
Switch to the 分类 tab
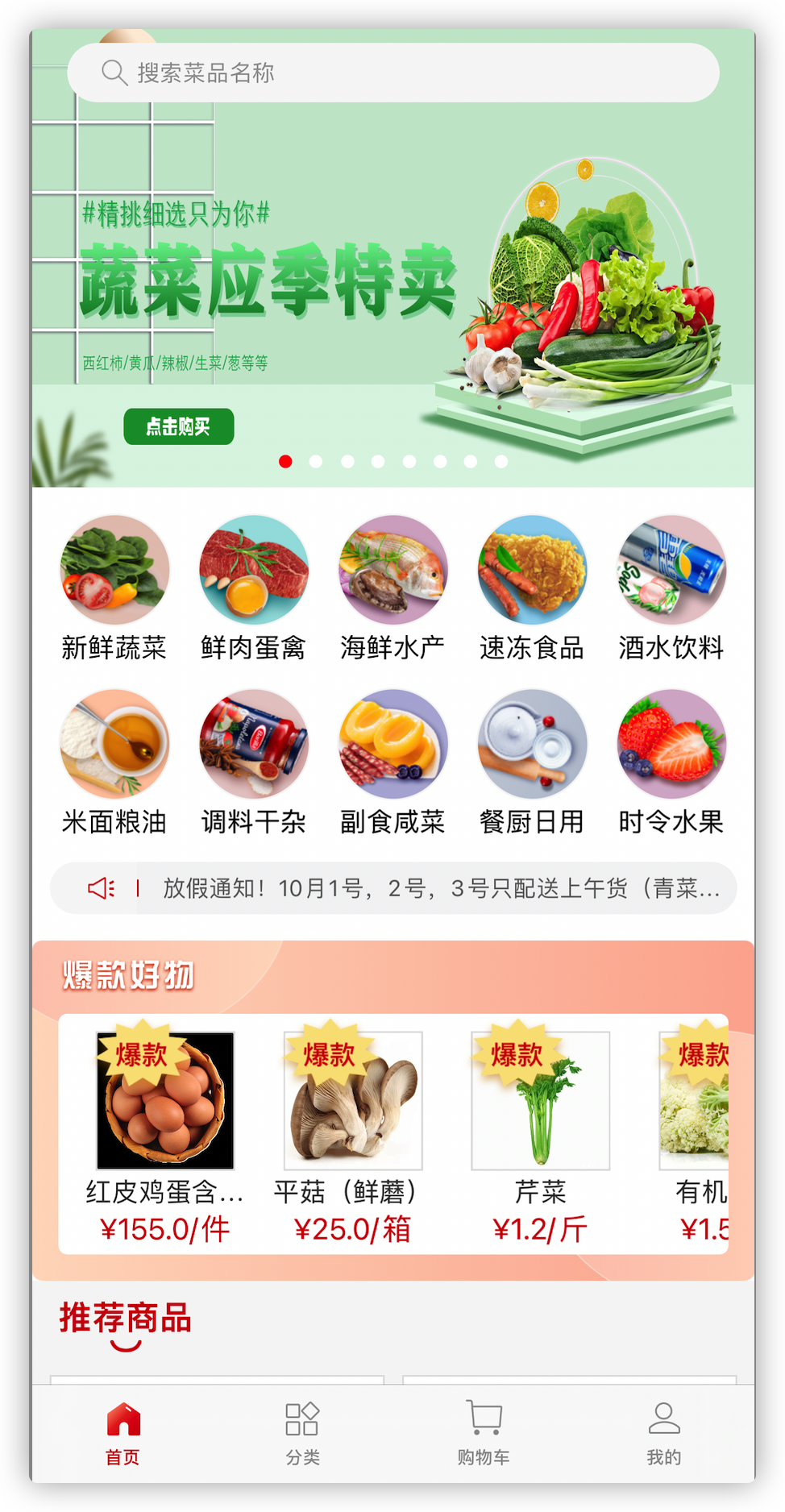(302, 1434)
